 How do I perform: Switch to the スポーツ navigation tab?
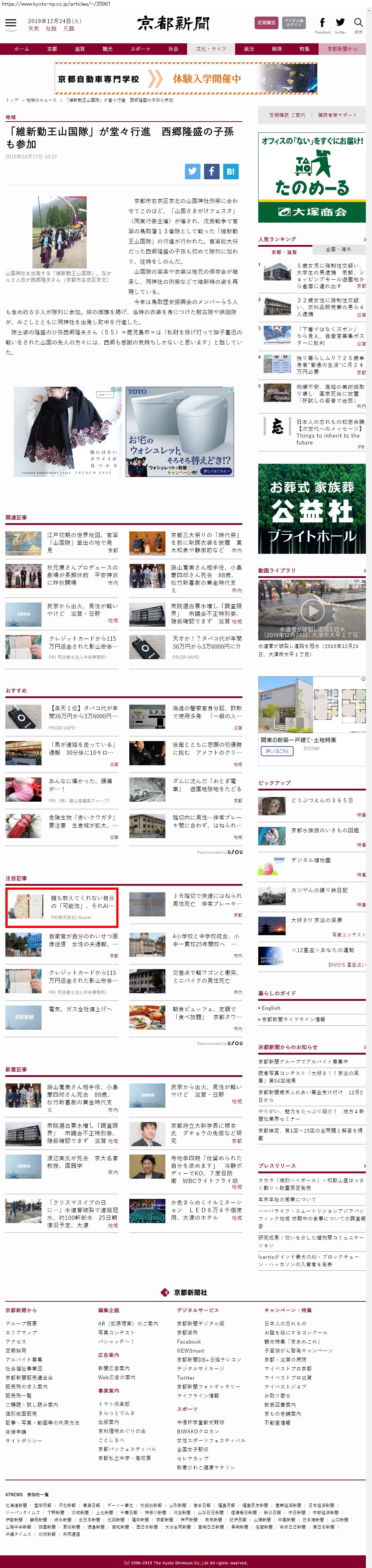point(140,49)
